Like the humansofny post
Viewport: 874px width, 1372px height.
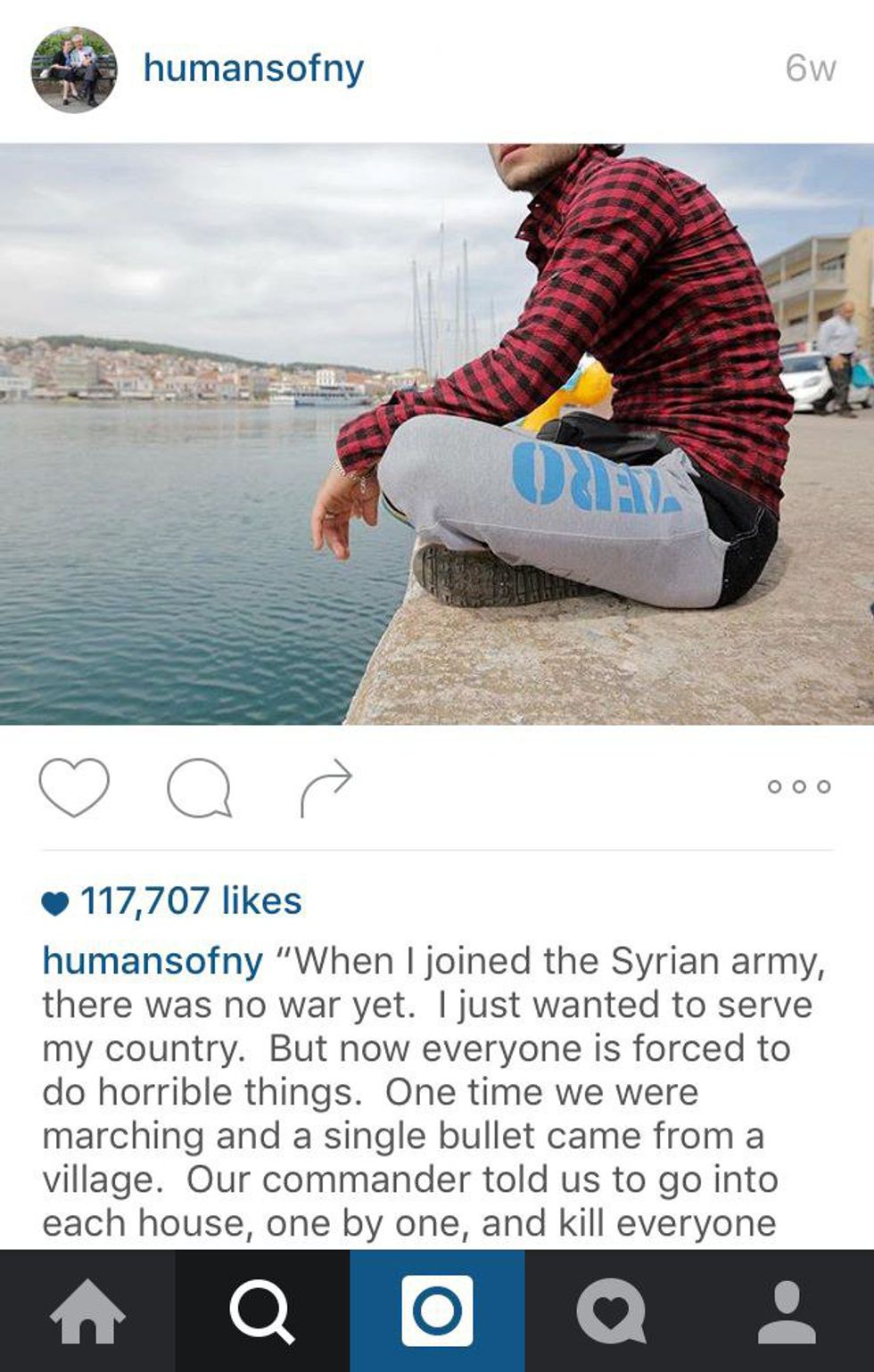pyautogui.click(x=74, y=787)
